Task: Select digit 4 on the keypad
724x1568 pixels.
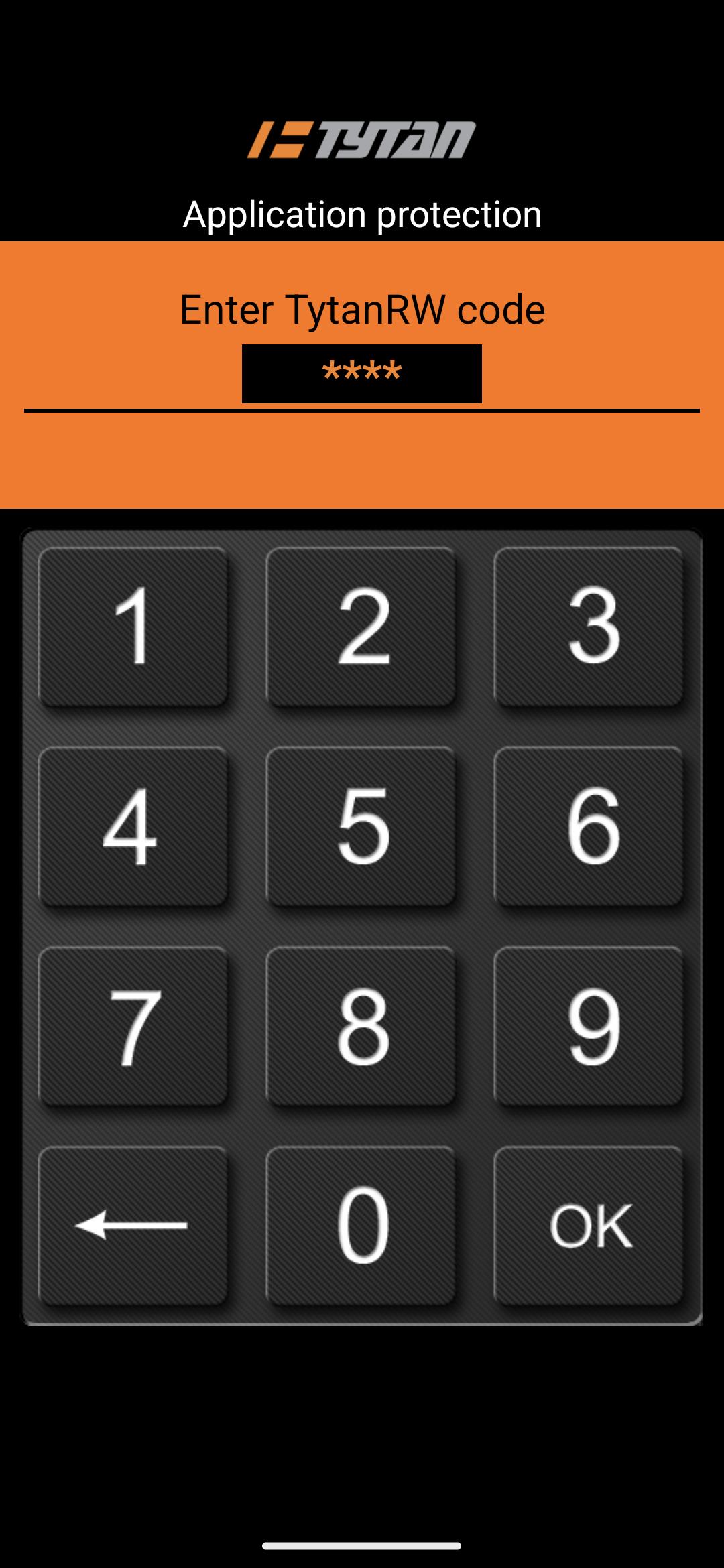Action: (133, 826)
